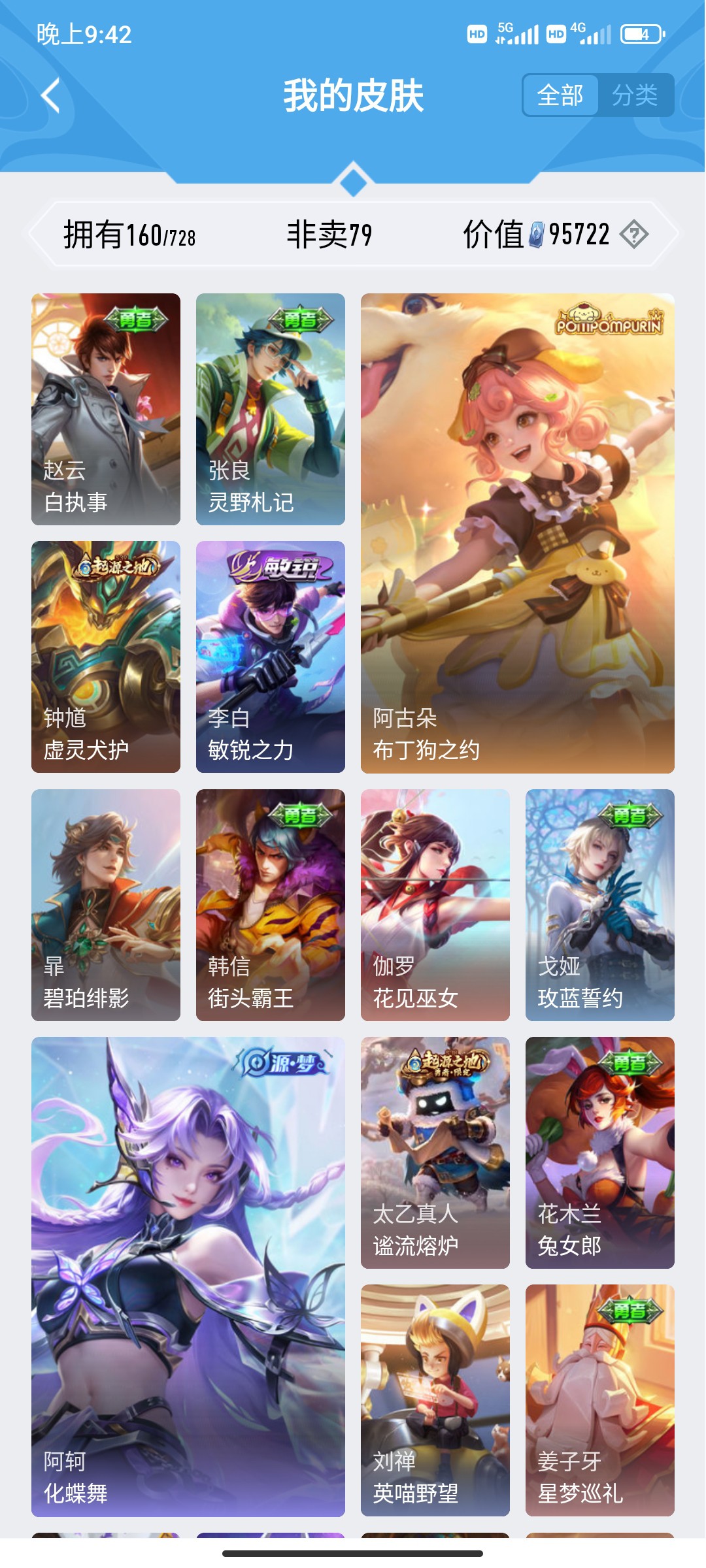This screenshot has width=706, height=1568.
Task: Open 钟馗 虚灵犬护 skin card
Action: click(x=106, y=657)
